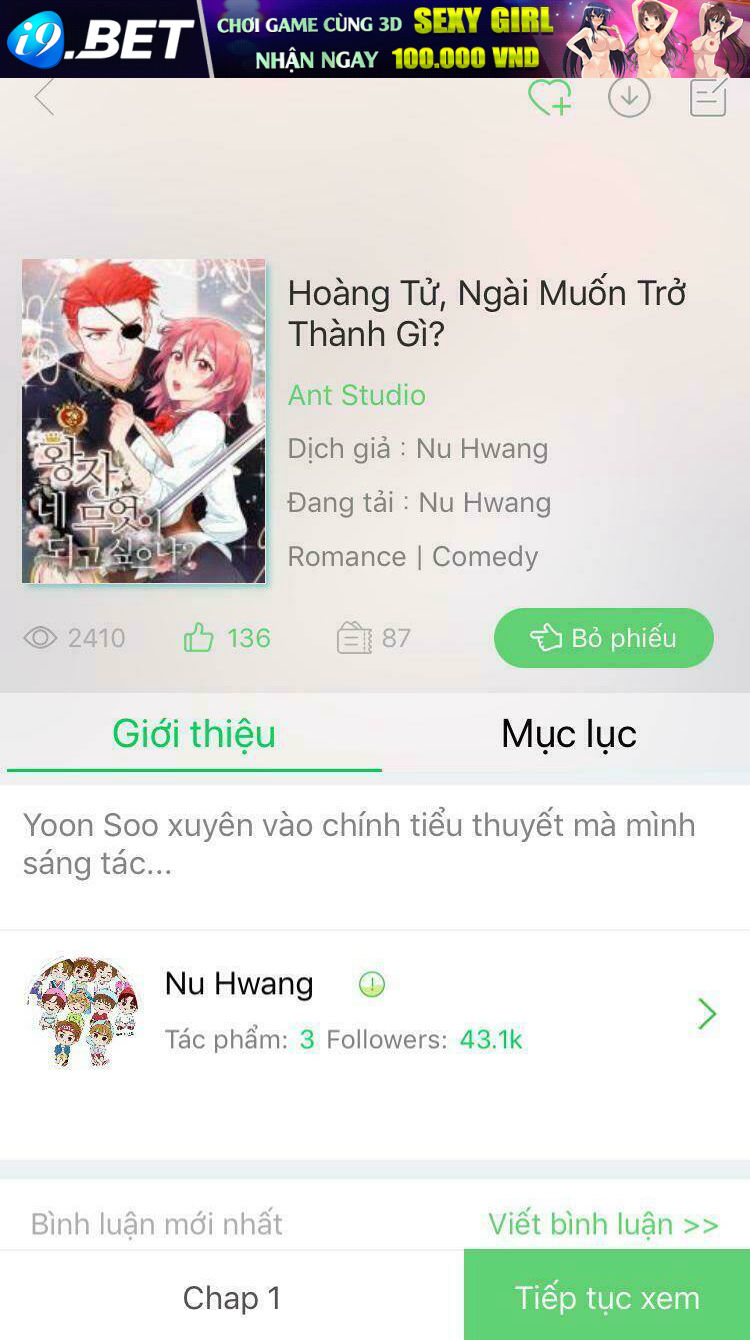
Task: Continue reading with Tiếp tục xem
Action: coord(607,1298)
